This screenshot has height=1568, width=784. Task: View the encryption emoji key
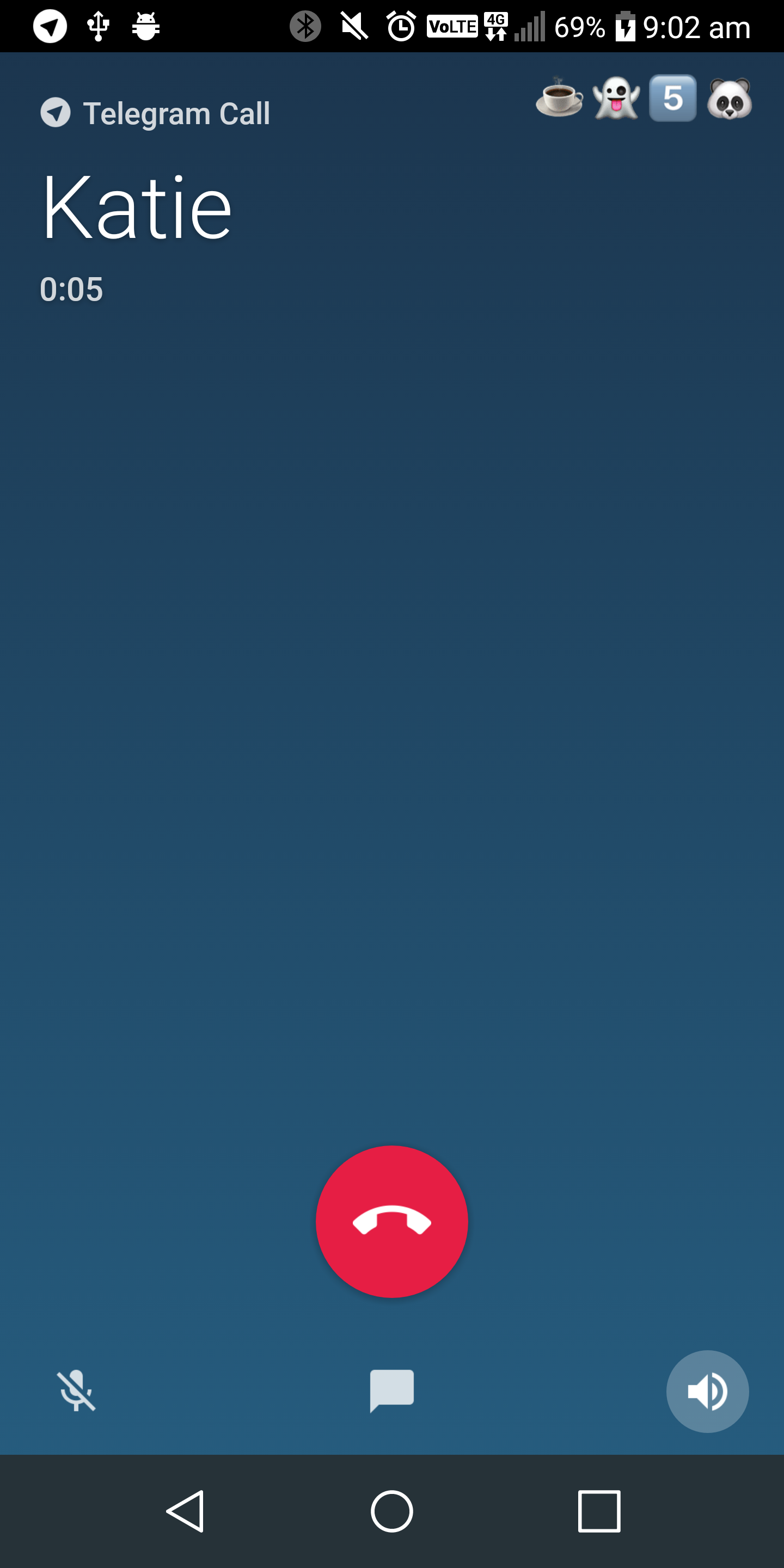pyautogui.click(x=644, y=99)
